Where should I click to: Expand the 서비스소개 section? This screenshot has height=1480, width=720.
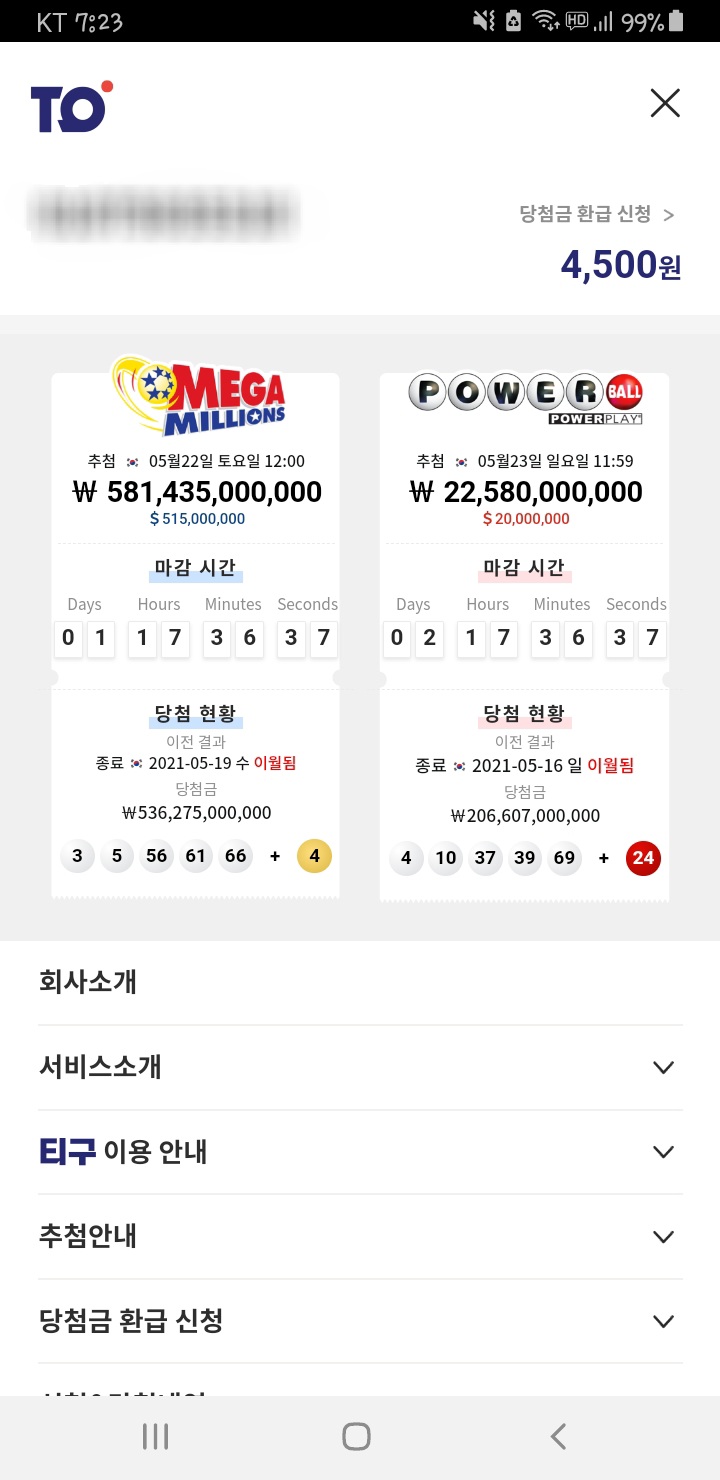[x=360, y=1067]
